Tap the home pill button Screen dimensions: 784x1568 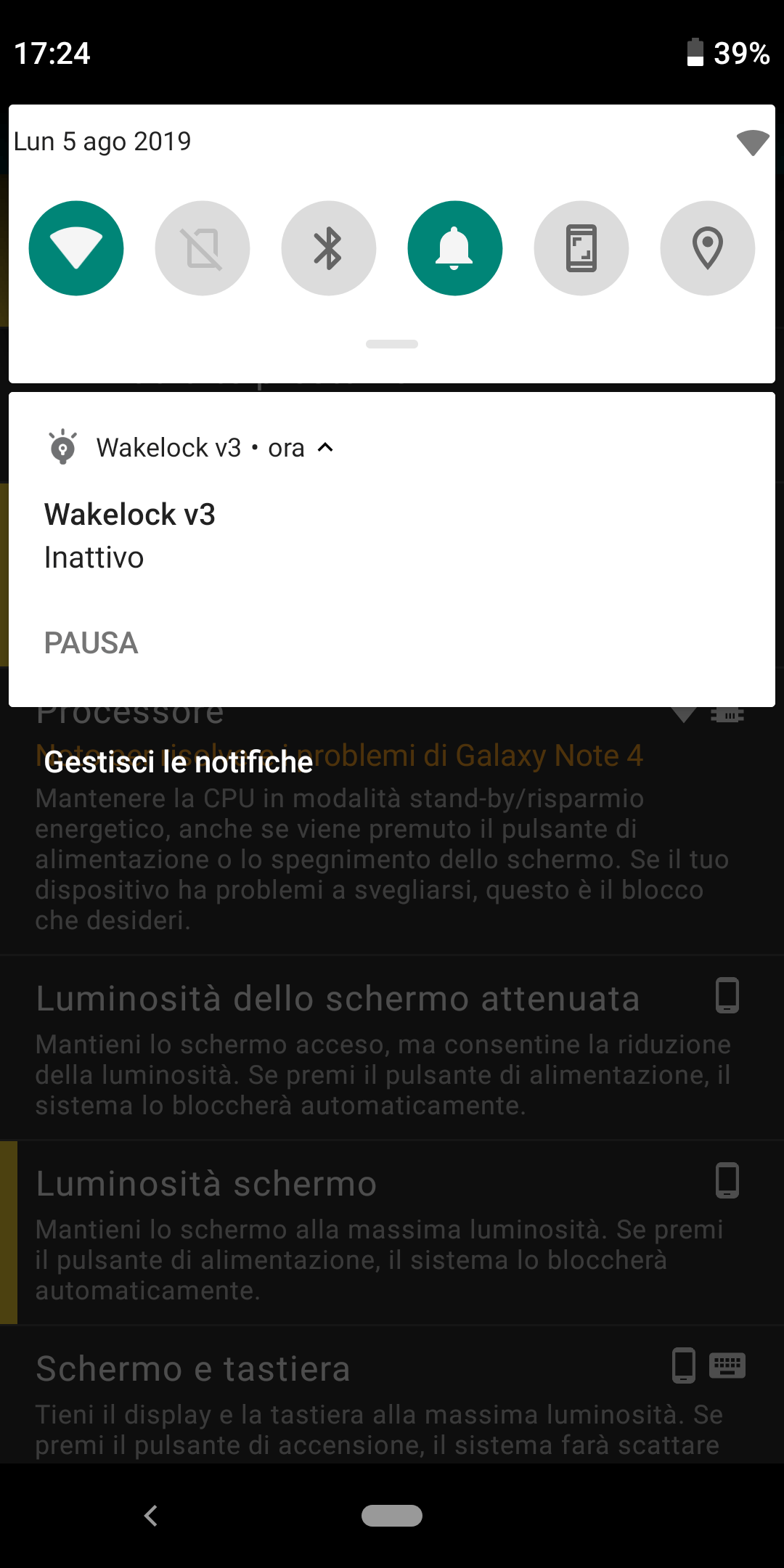pos(392,1516)
